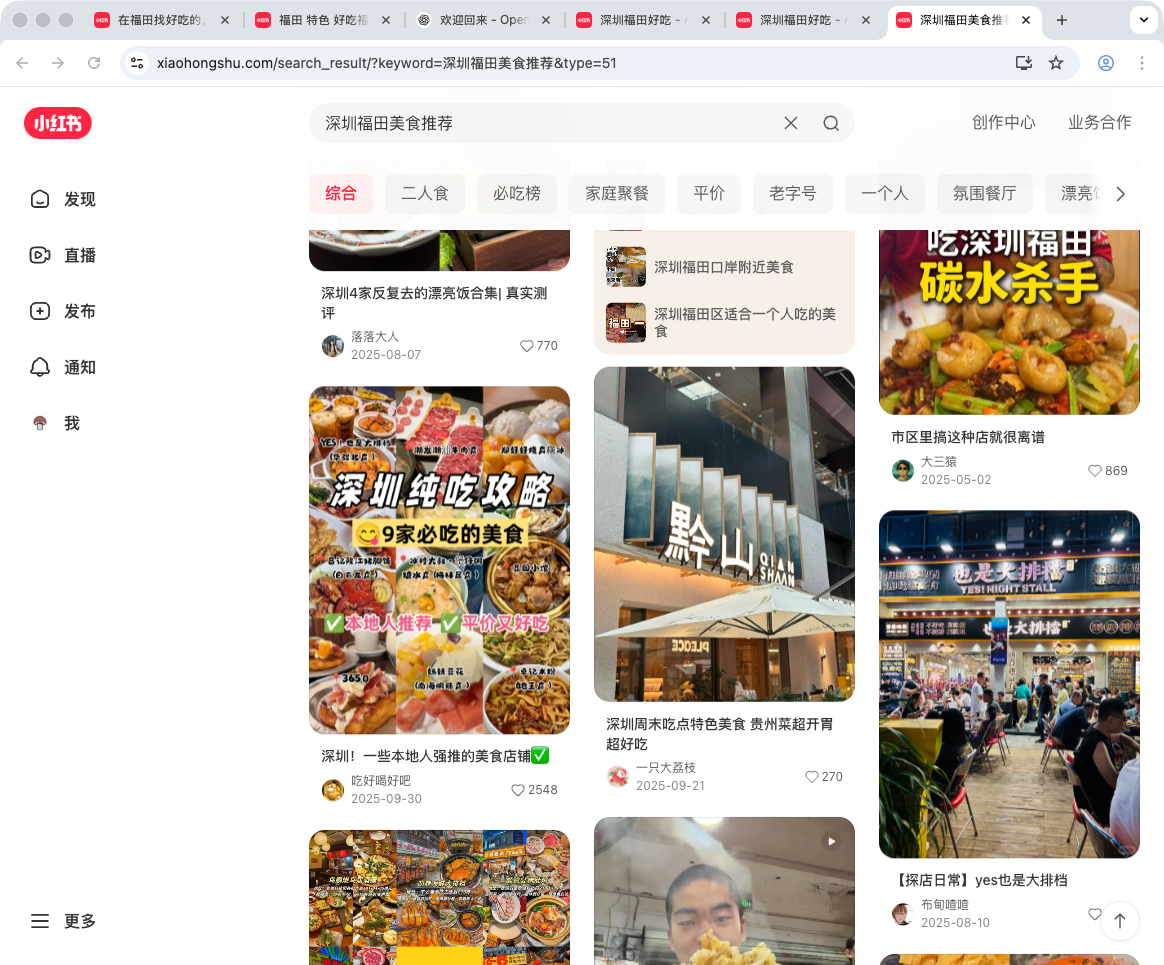Screen dimensions: 1164x965
Task: Open 创作中心 link
Action: pyautogui.click(x=1003, y=122)
